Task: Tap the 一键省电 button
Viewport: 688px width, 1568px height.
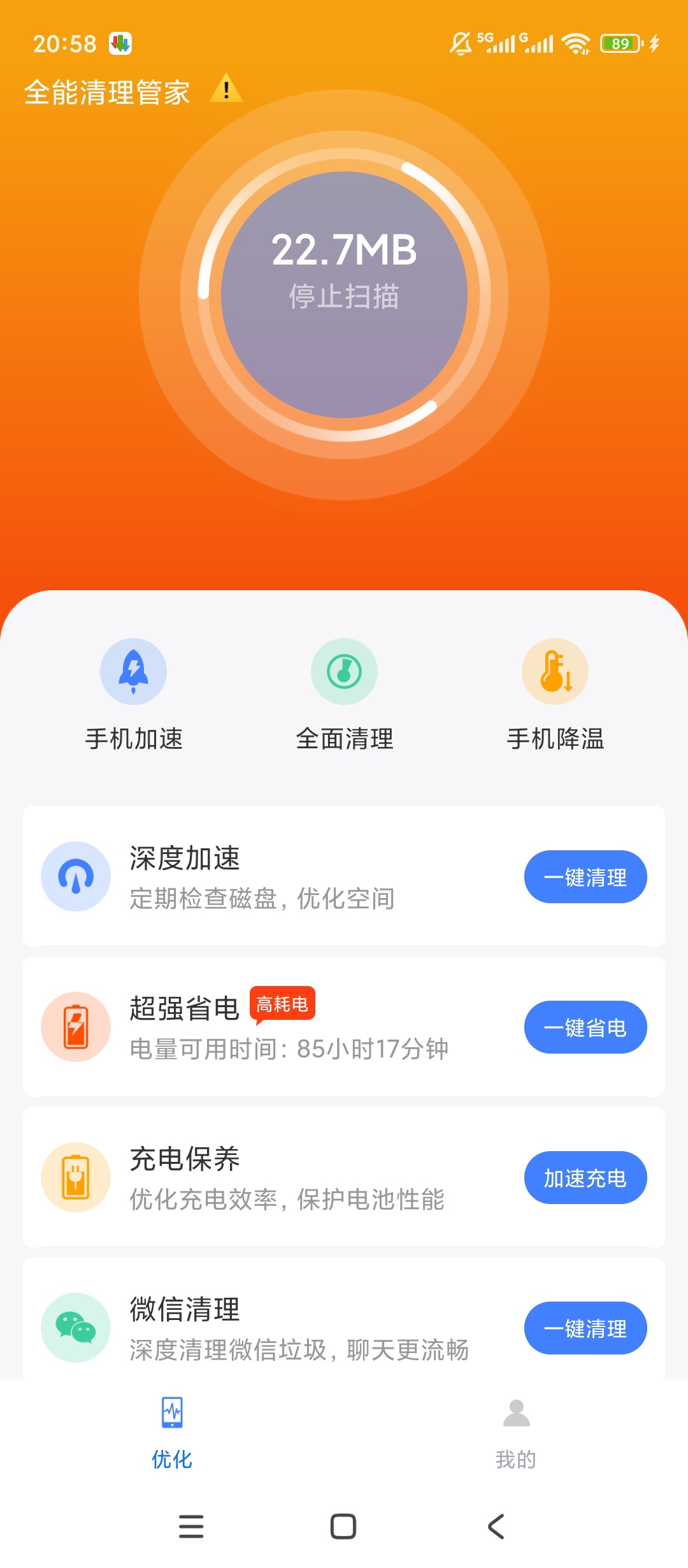Action: pyautogui.click(x=585, y=1027)
